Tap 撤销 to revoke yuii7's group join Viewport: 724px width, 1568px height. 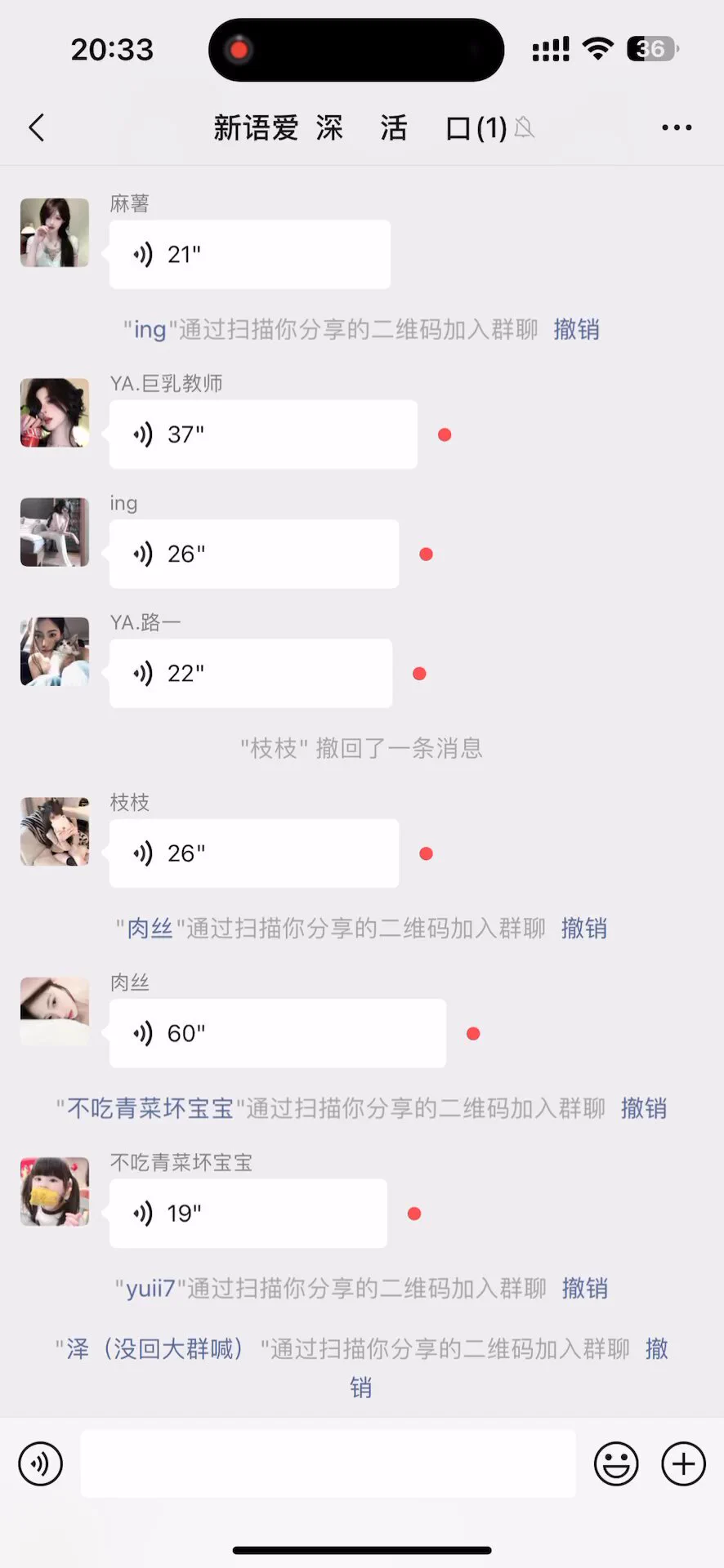(585, 1289)
